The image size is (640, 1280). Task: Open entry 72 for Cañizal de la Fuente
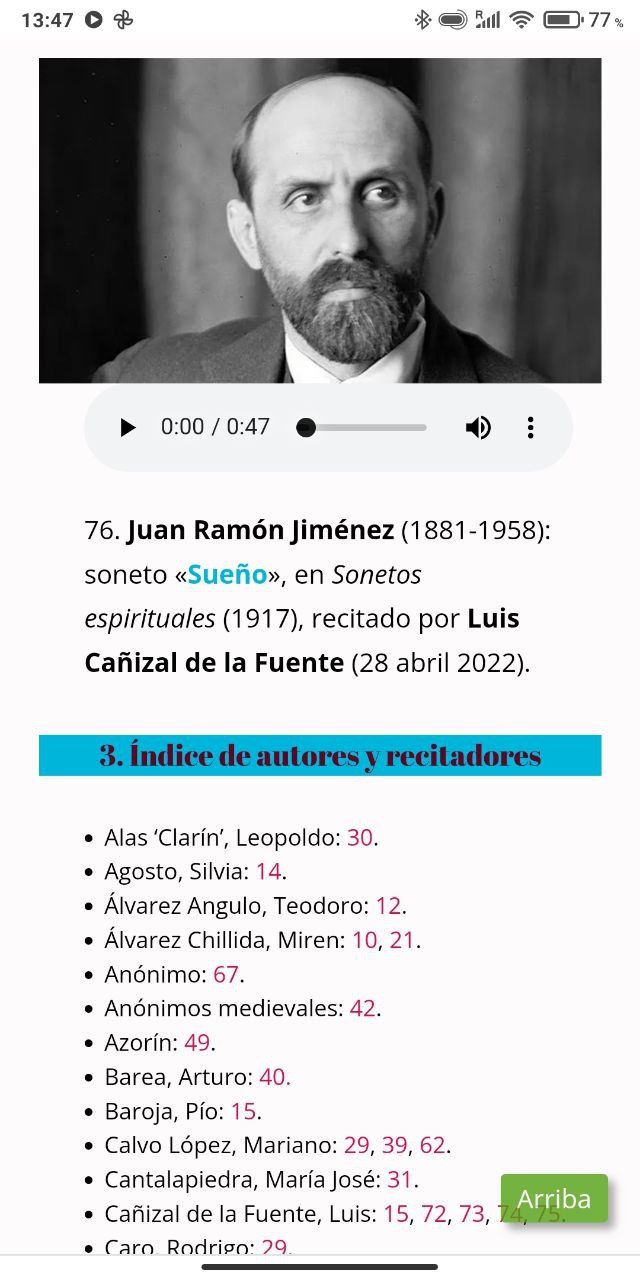click(x=433, y=1214)
